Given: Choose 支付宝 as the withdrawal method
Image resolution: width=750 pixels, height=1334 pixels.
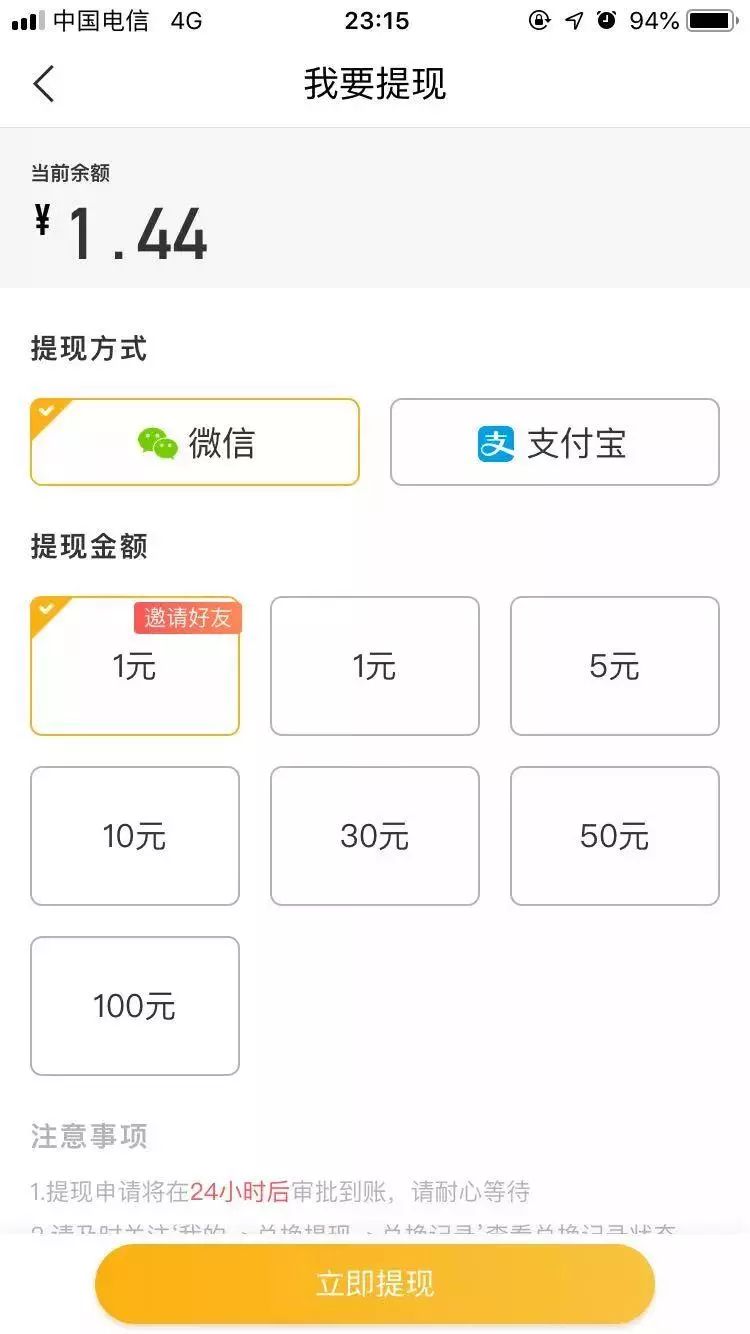Looking at the screenshot, I should point(554,442).
